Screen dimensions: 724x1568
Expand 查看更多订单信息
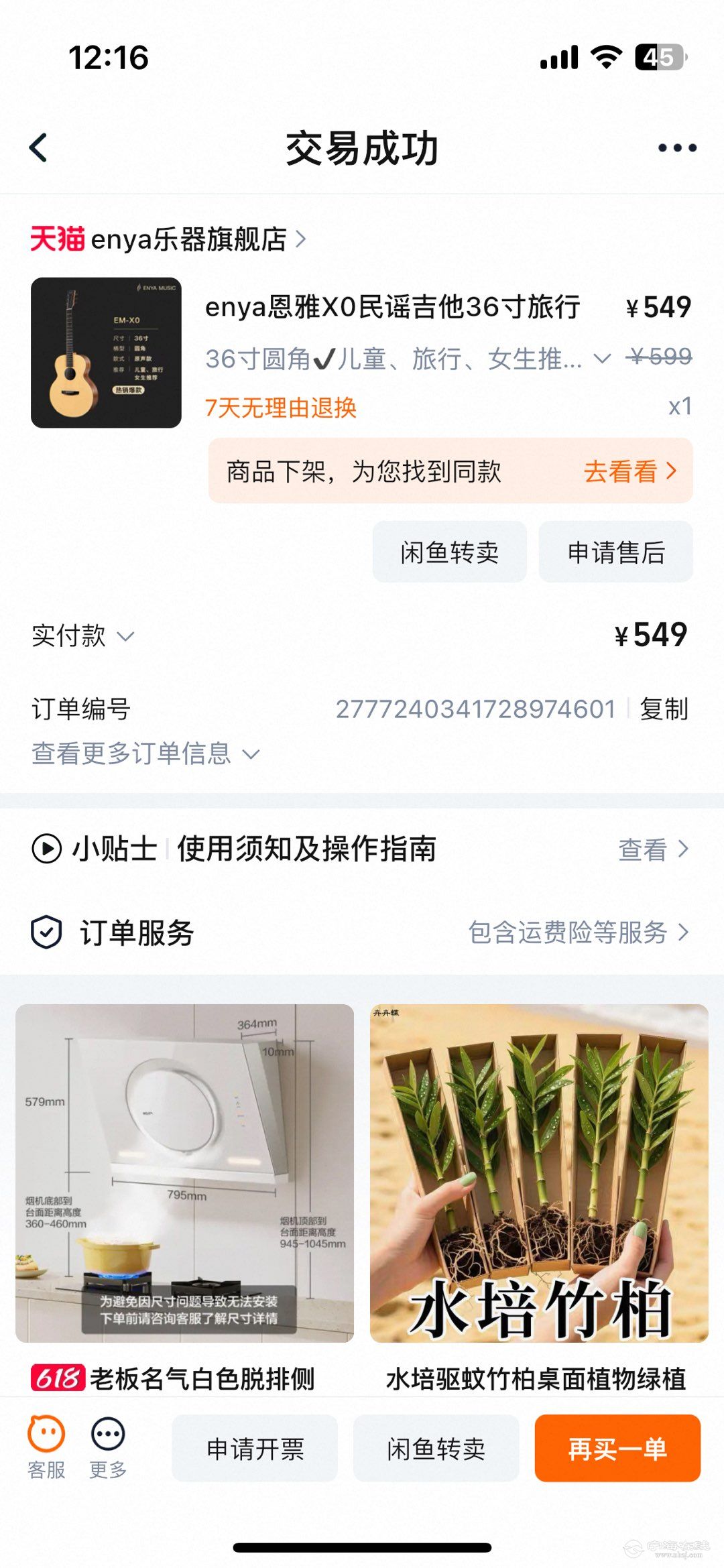tap(145, 753)
